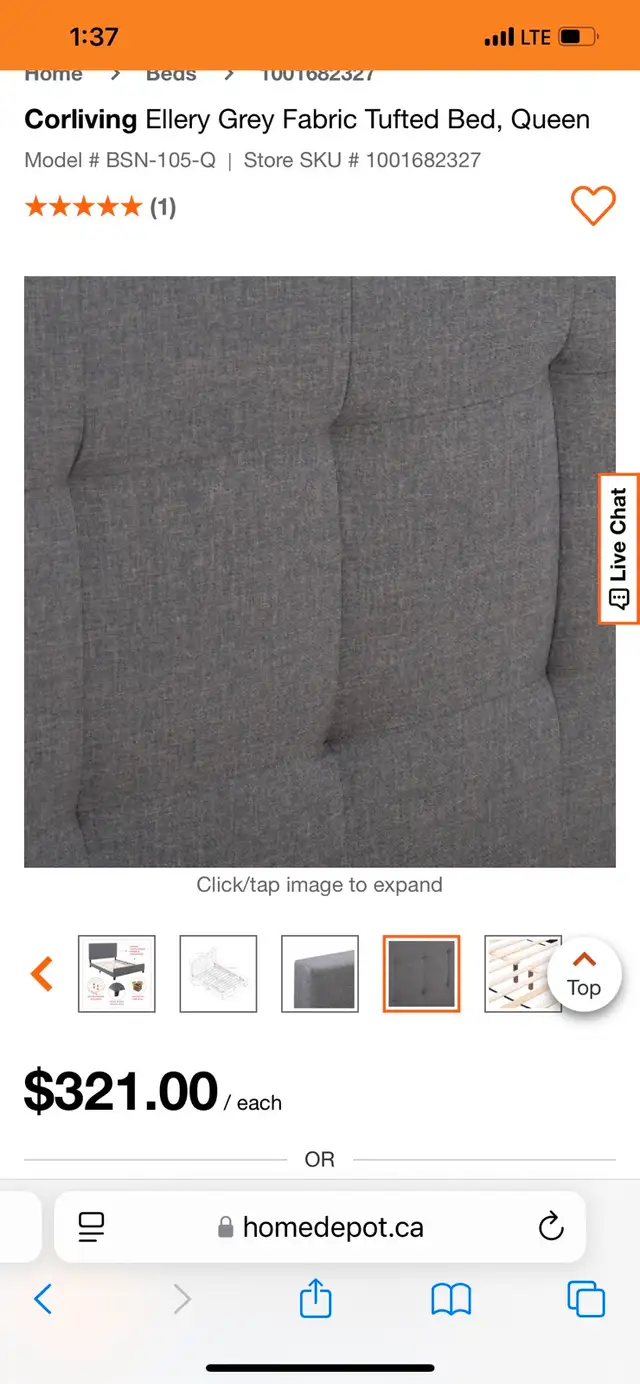This screenshot has width=640, height=1384.
Task: Show all open Safari tabs
Action: (x=586, y=1299)
